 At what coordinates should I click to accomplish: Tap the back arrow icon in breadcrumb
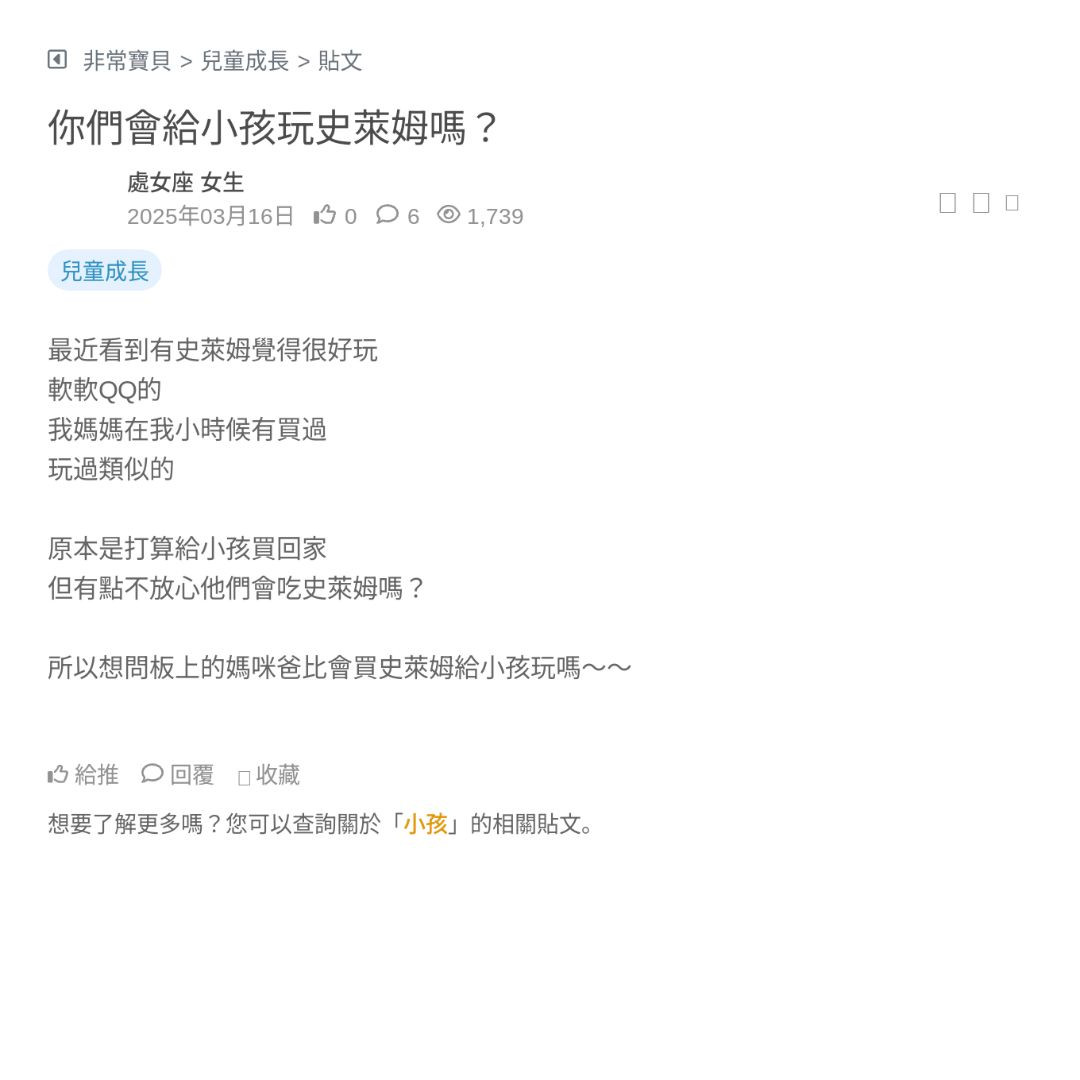(57, 60)
